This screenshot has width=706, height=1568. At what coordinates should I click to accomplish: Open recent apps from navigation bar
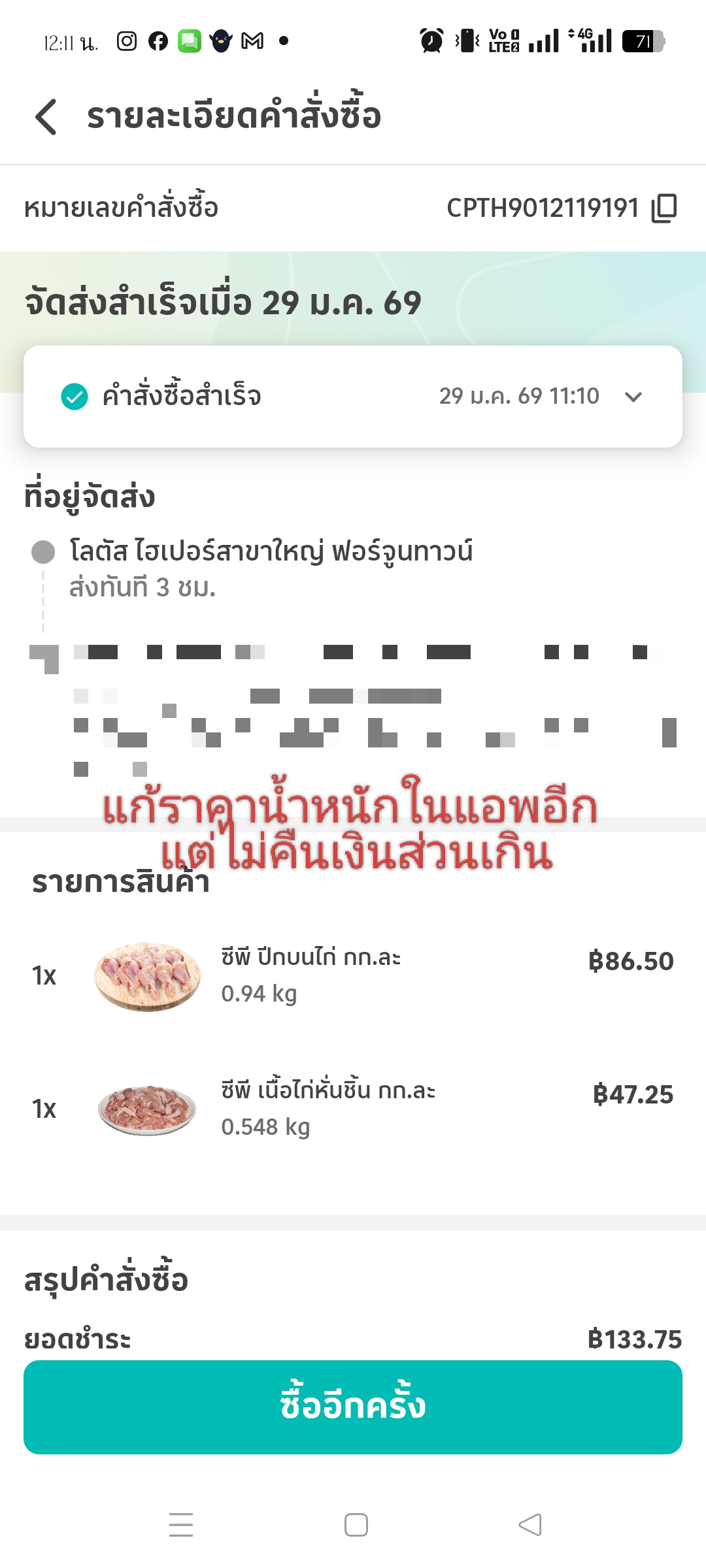tap(181, 1525)
